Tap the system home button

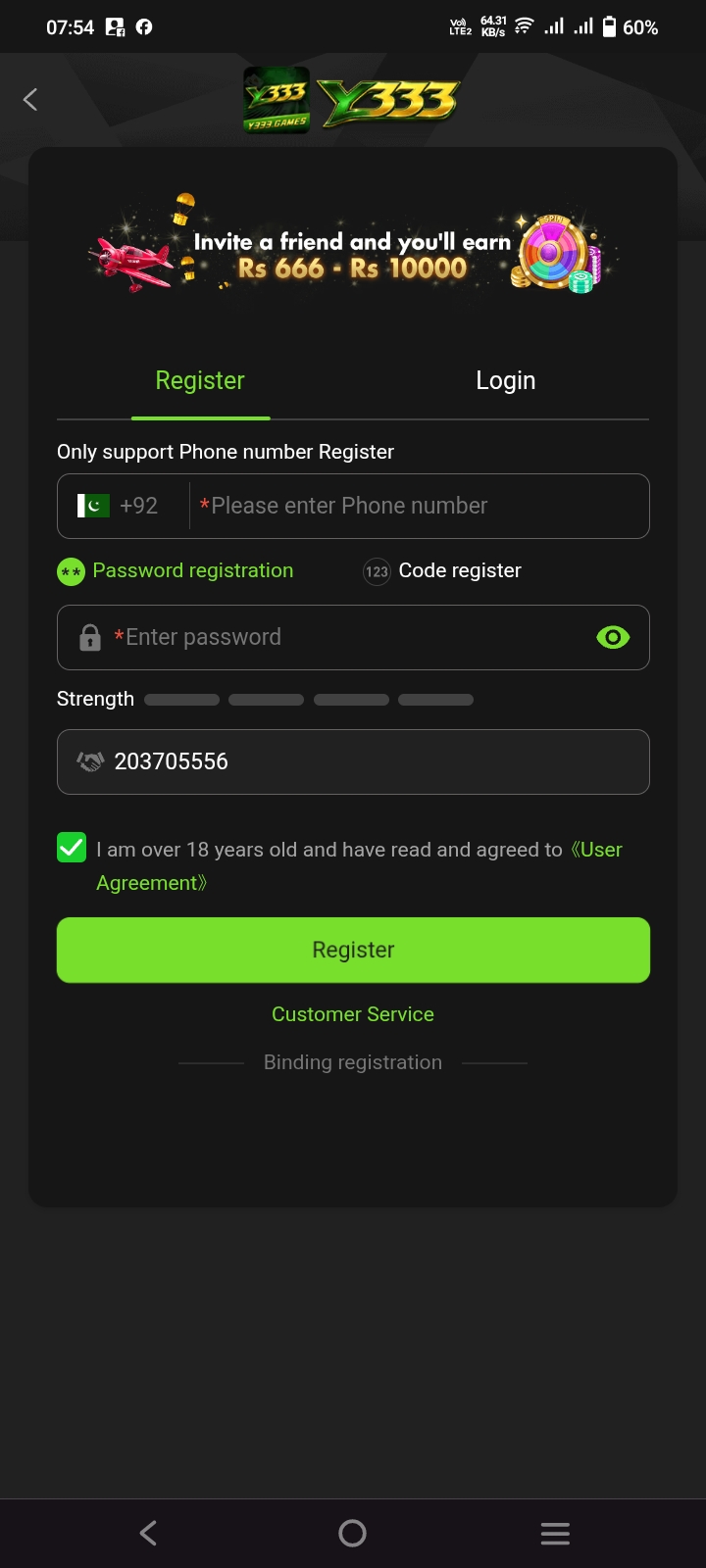(352, 1533)
